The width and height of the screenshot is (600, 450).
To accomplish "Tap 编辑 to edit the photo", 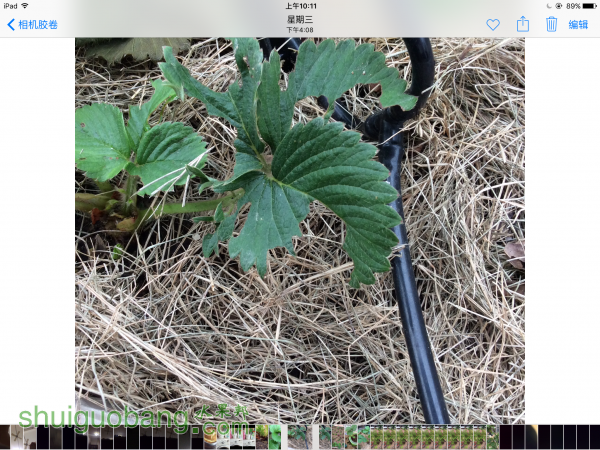I will click(578, 24).
